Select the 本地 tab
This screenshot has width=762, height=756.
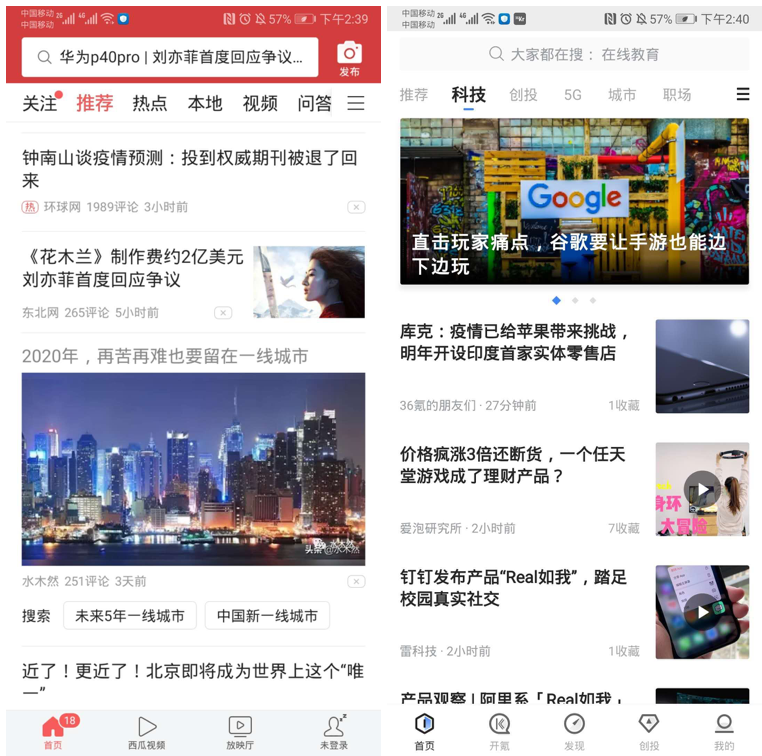pyautogui.click(x=205, y=103)
